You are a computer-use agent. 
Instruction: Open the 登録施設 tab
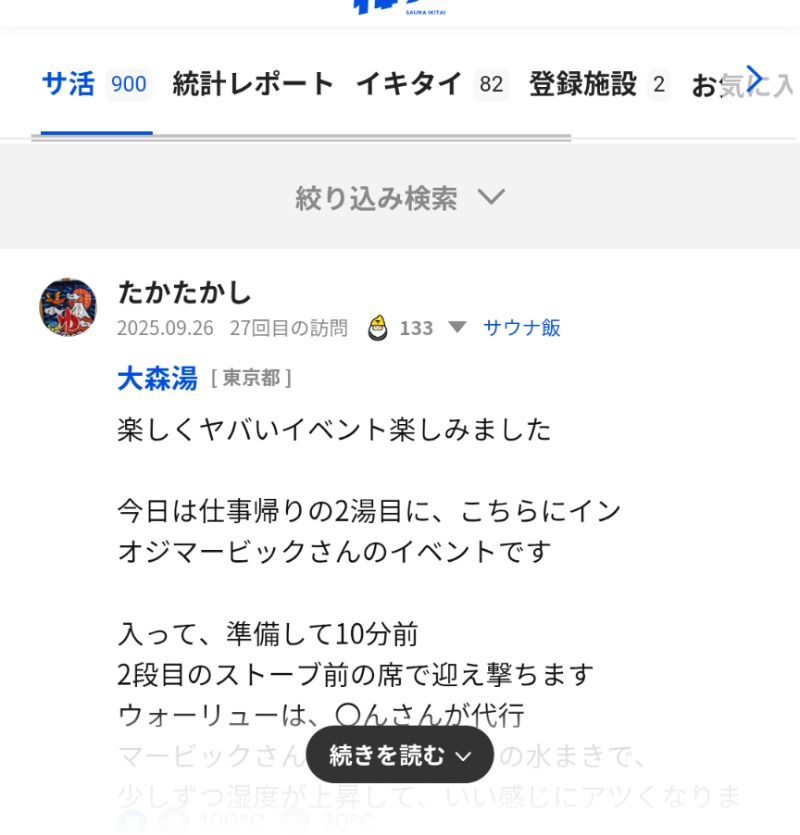[x=582, y=85]
